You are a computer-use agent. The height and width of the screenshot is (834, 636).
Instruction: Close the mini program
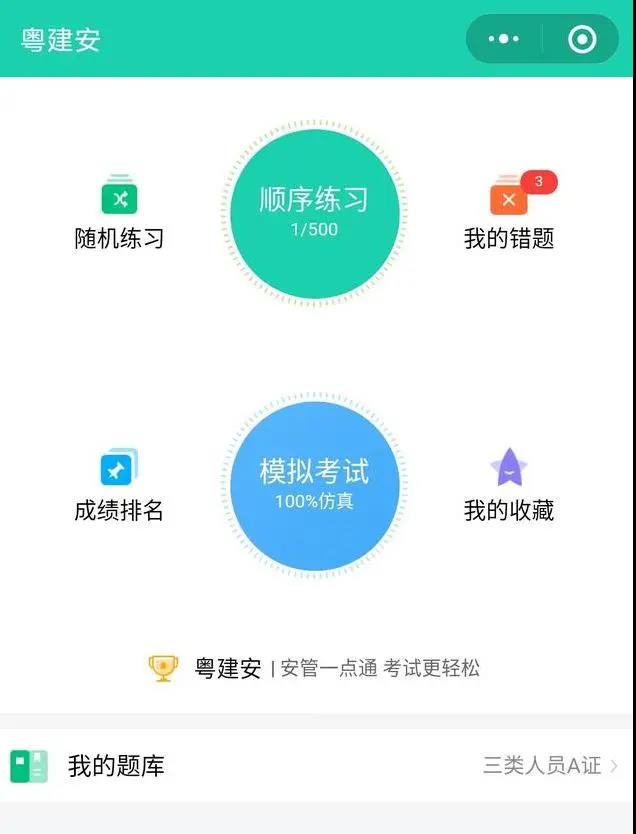pos(581,39)
